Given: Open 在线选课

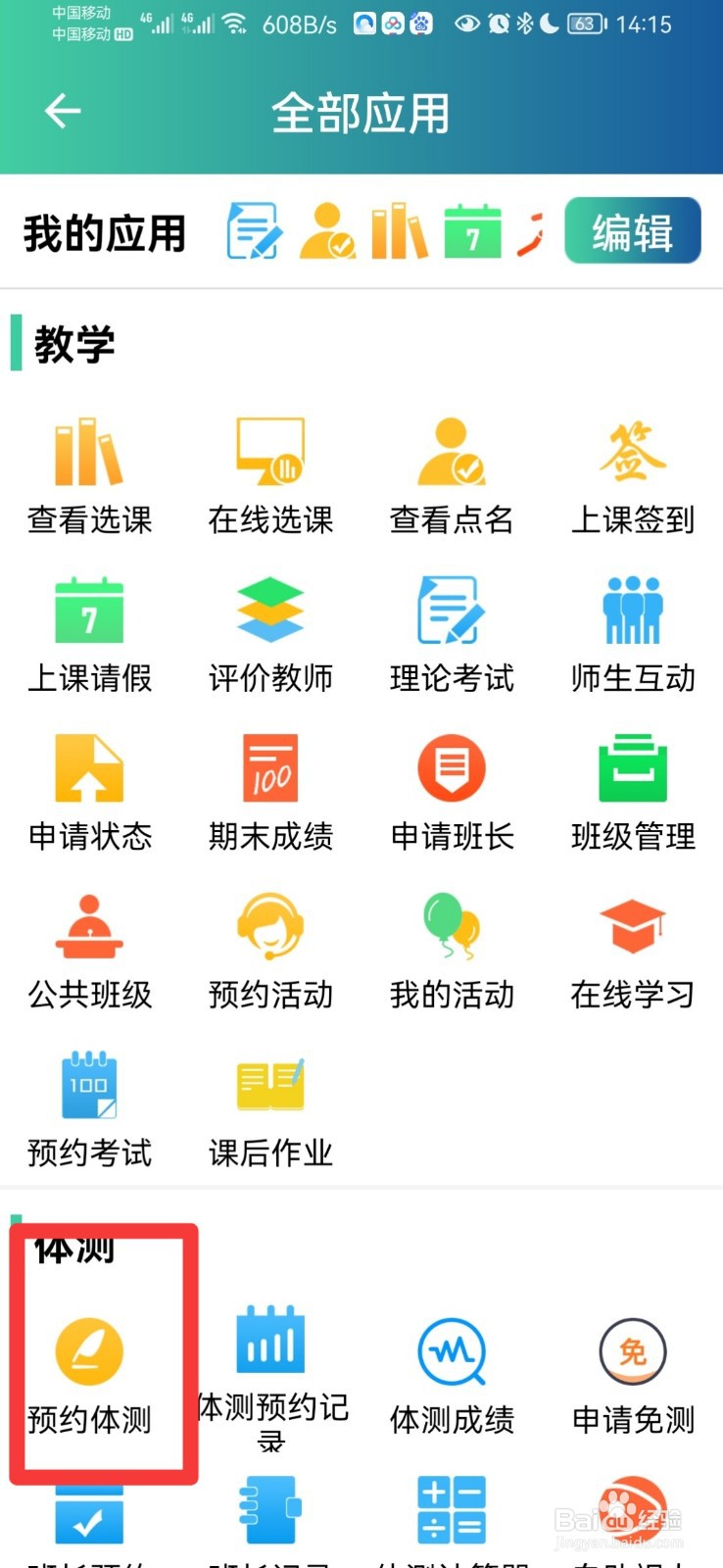Looking at the screenshot, I should click(x=270, y=477).
